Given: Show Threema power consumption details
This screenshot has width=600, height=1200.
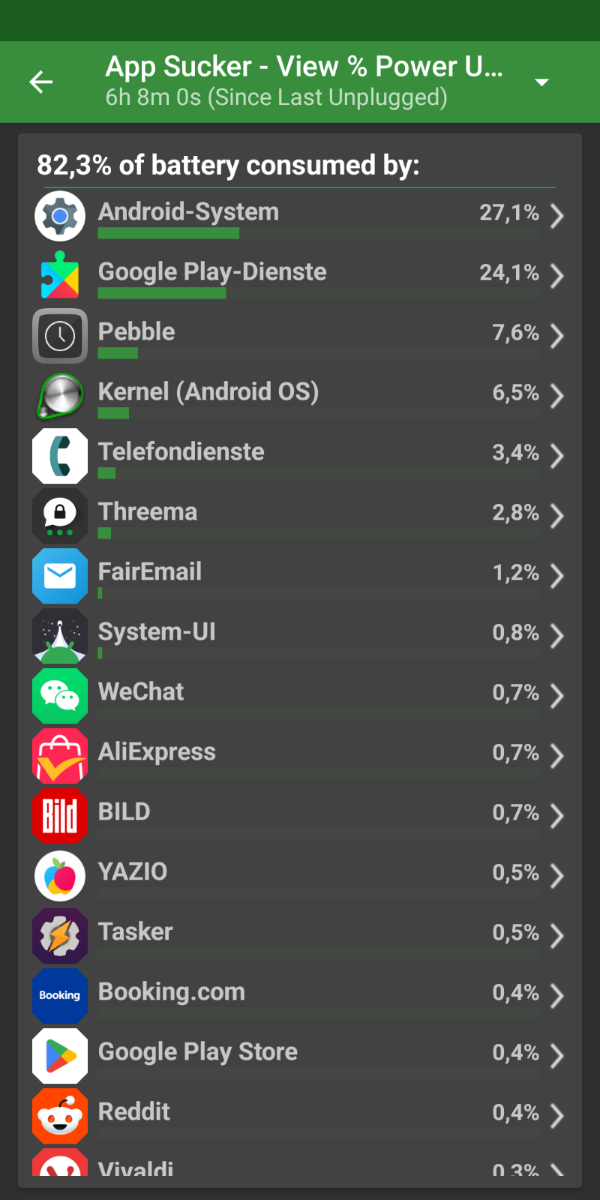Looking at the screenshot, I should [300, 516].
